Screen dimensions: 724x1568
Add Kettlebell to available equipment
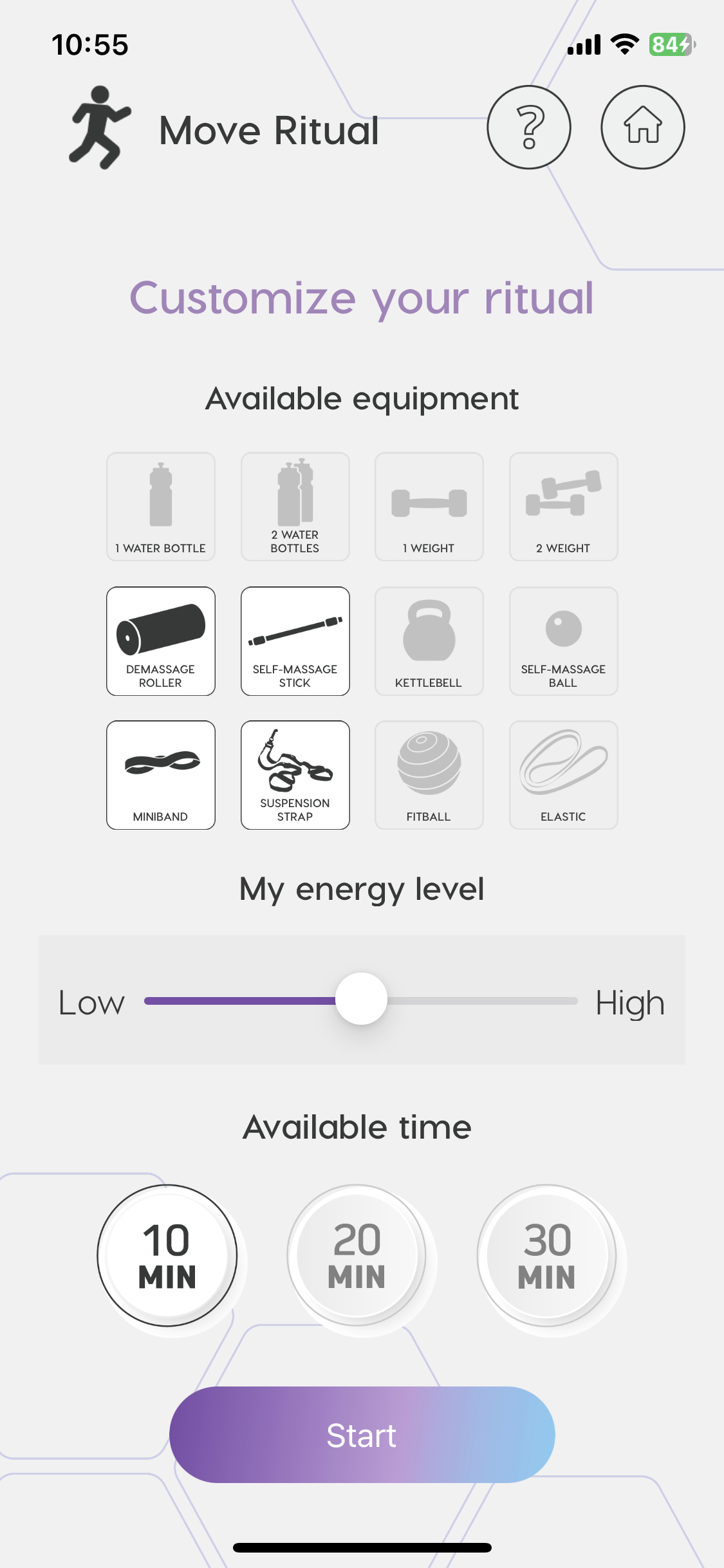(x=429, y=641)
